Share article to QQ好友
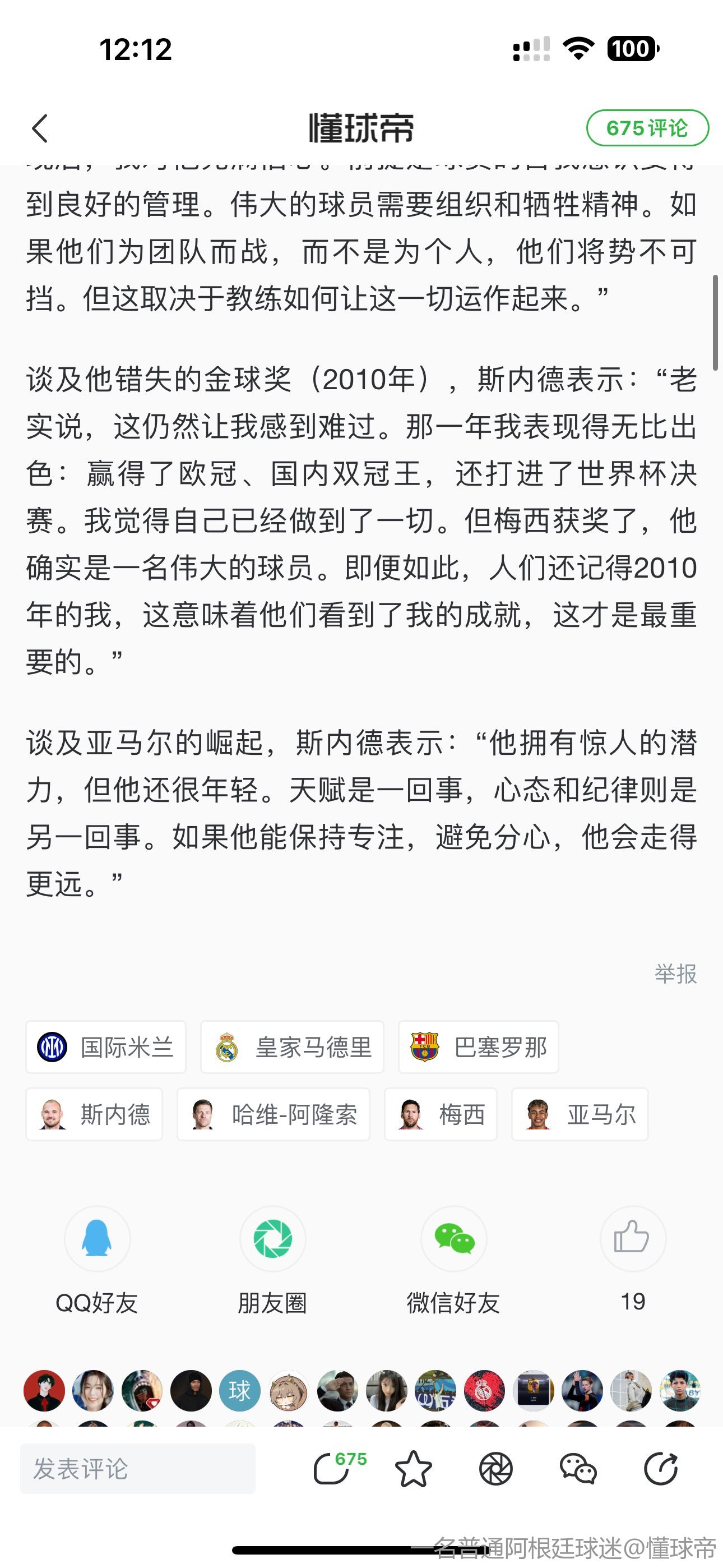 coord(97,1239)
